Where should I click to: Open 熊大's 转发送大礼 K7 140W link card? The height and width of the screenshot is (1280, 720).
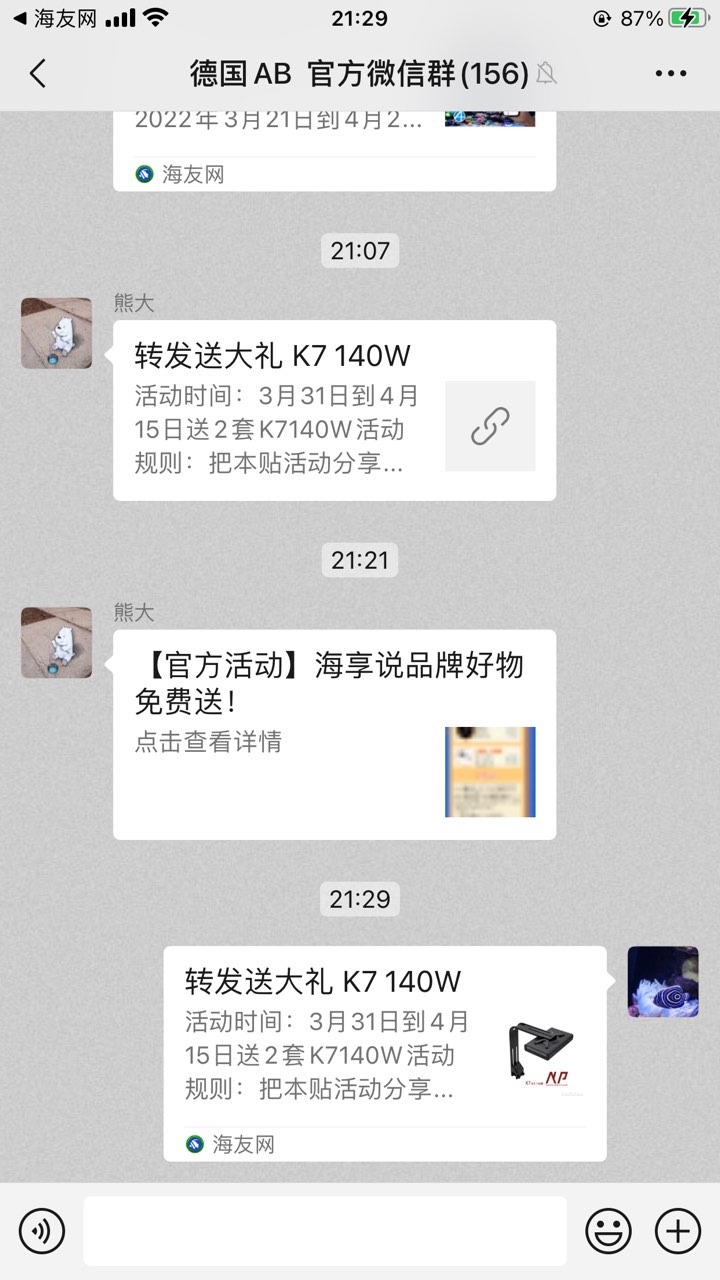point(334,410)
